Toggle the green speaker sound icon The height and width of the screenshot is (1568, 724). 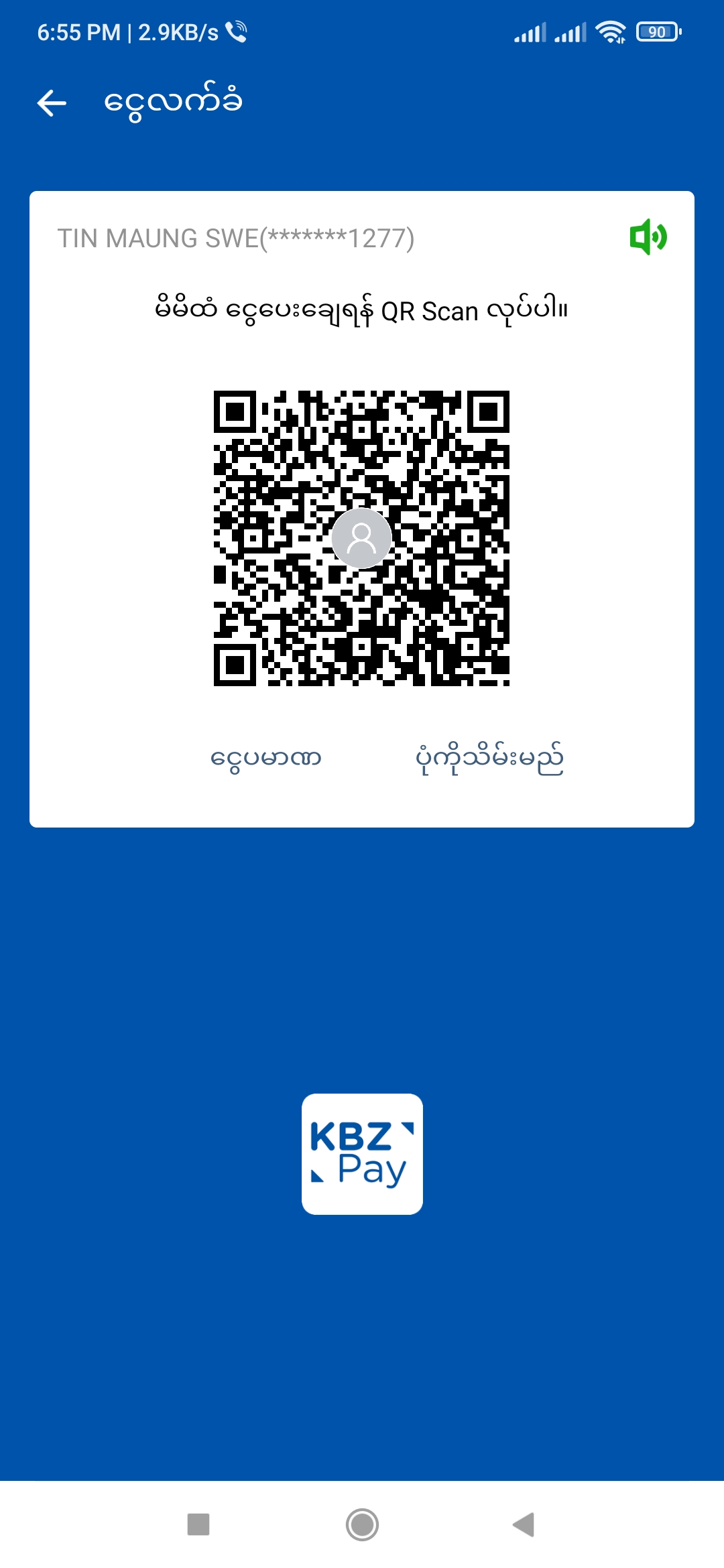tap(648, 237)
